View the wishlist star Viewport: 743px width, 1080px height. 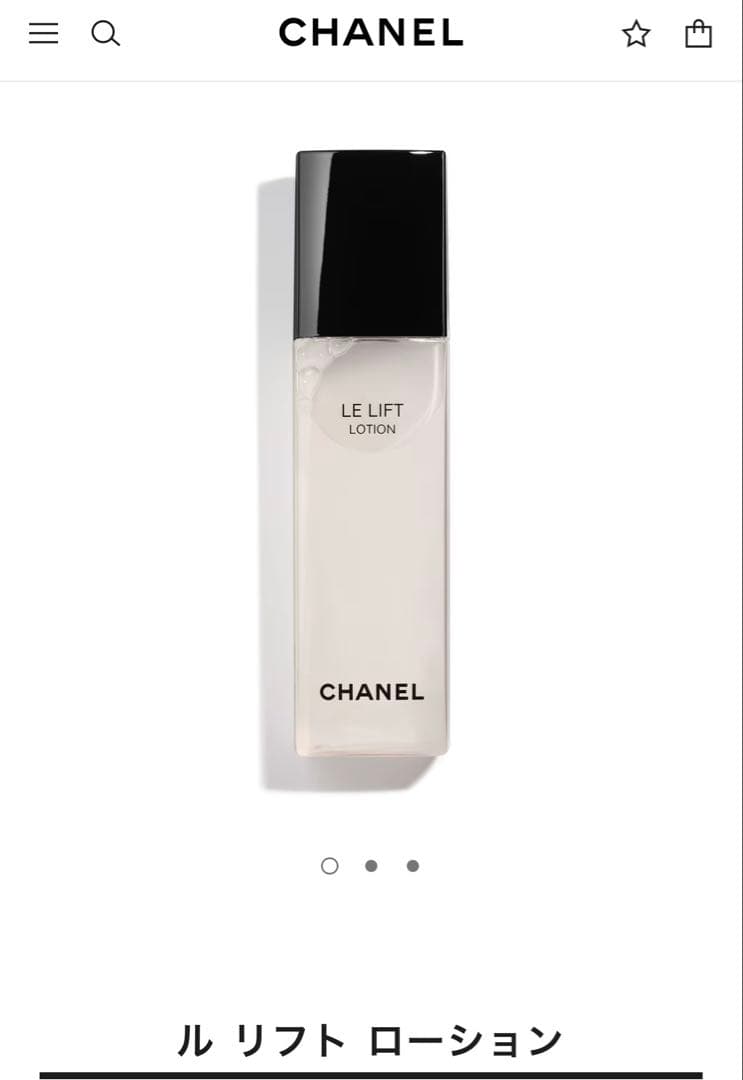point(636,34)
